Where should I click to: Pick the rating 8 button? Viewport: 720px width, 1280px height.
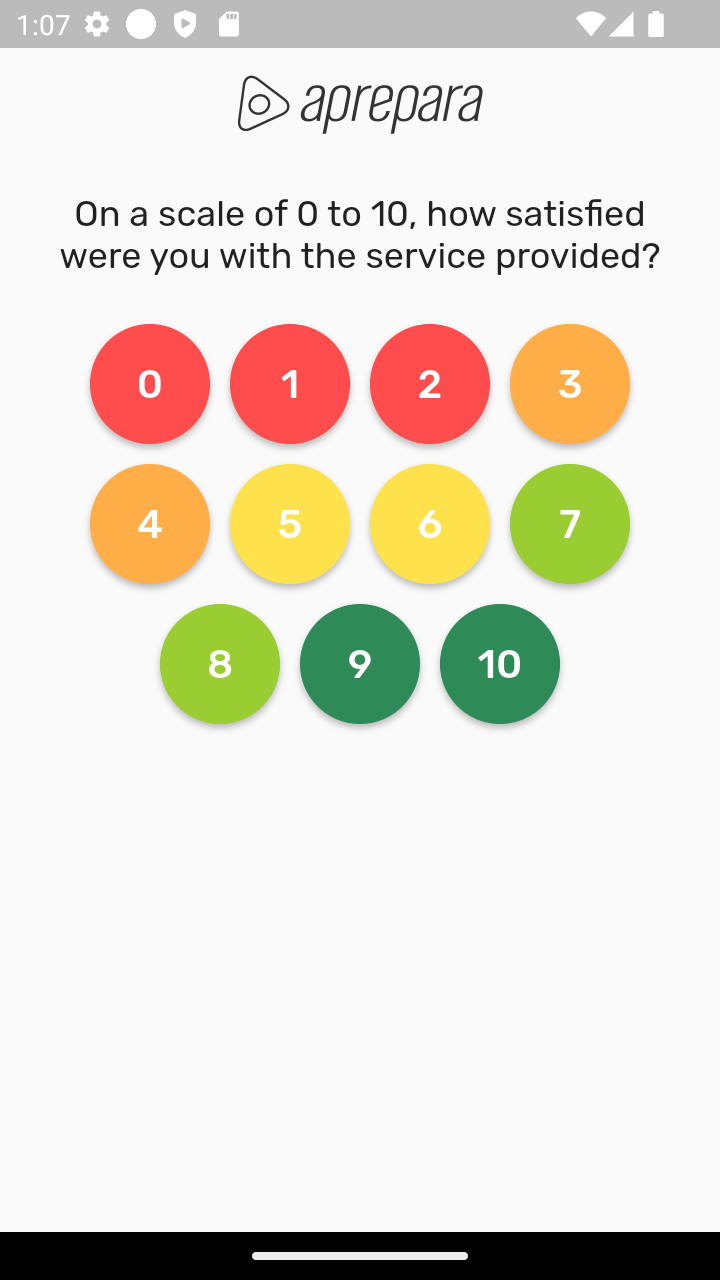220,664
